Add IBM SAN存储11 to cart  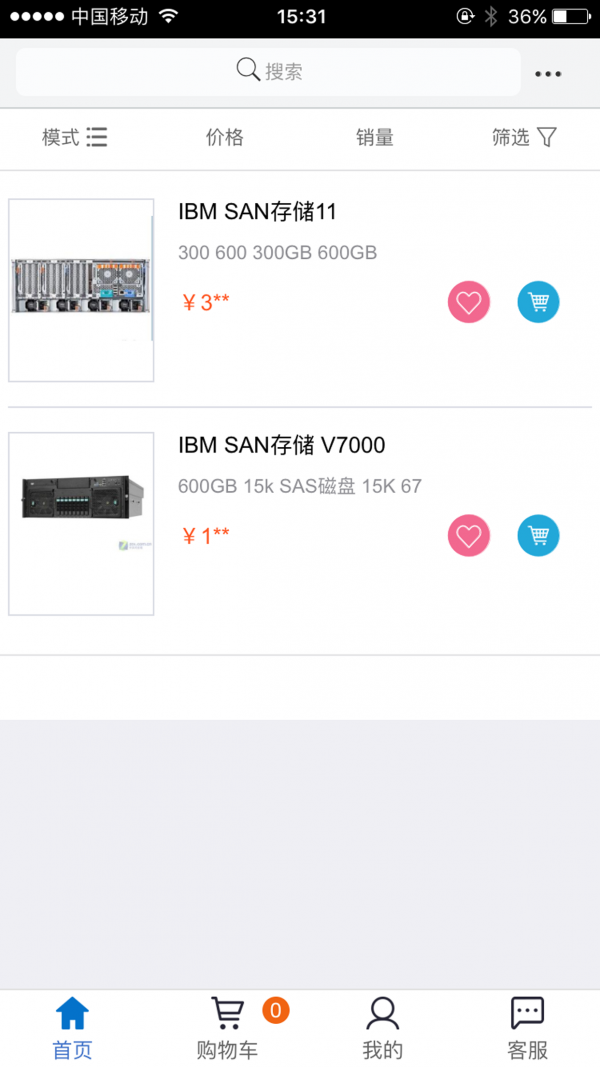pos(538,302)
